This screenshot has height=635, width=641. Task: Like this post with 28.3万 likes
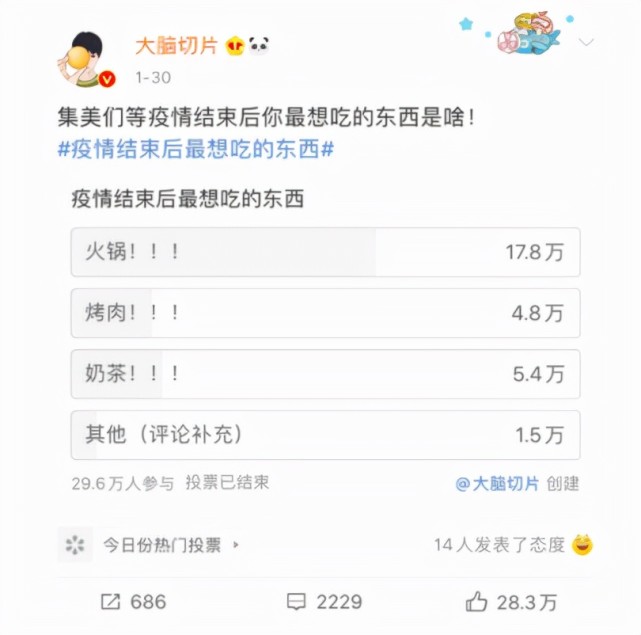(x=512, y=601)
